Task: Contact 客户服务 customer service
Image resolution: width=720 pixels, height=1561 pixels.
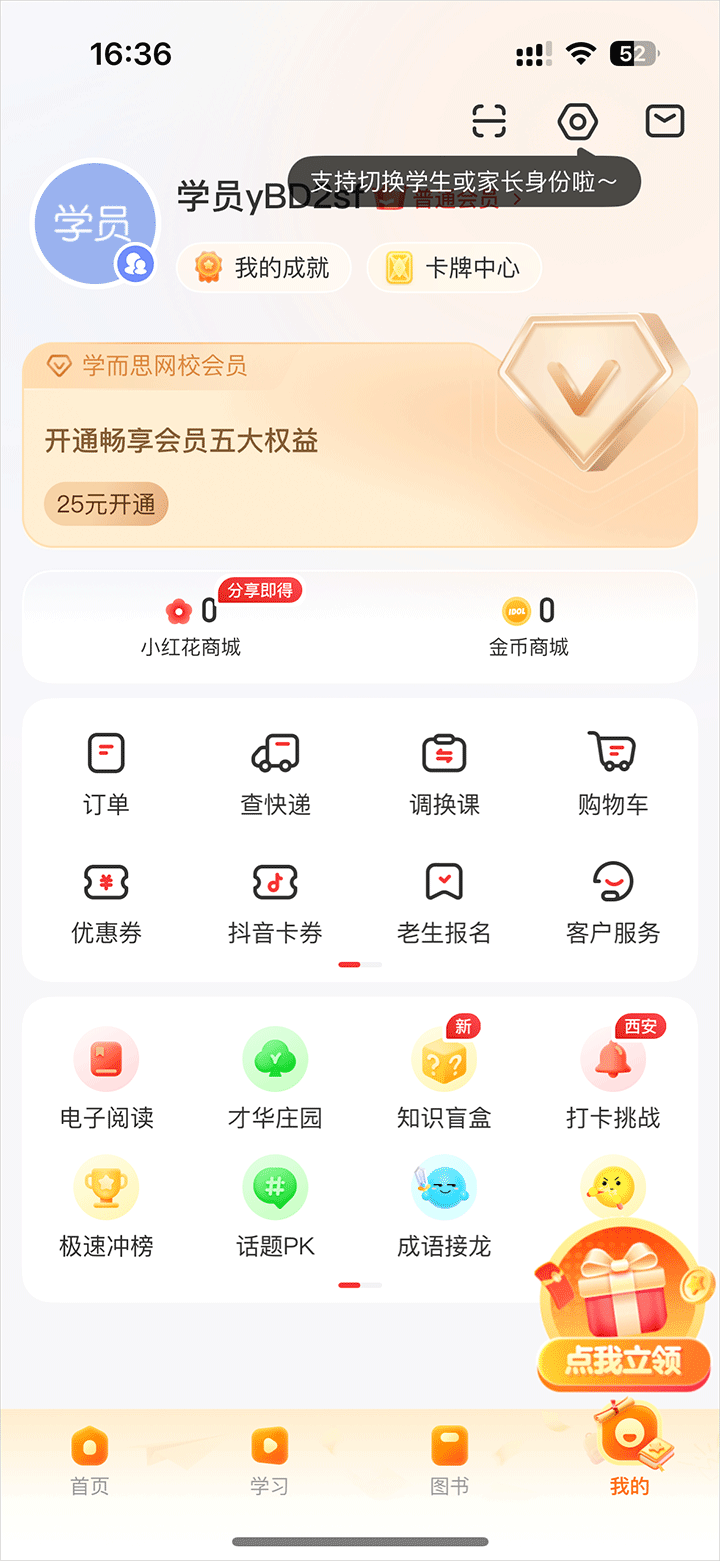Action: pos(612,903)
